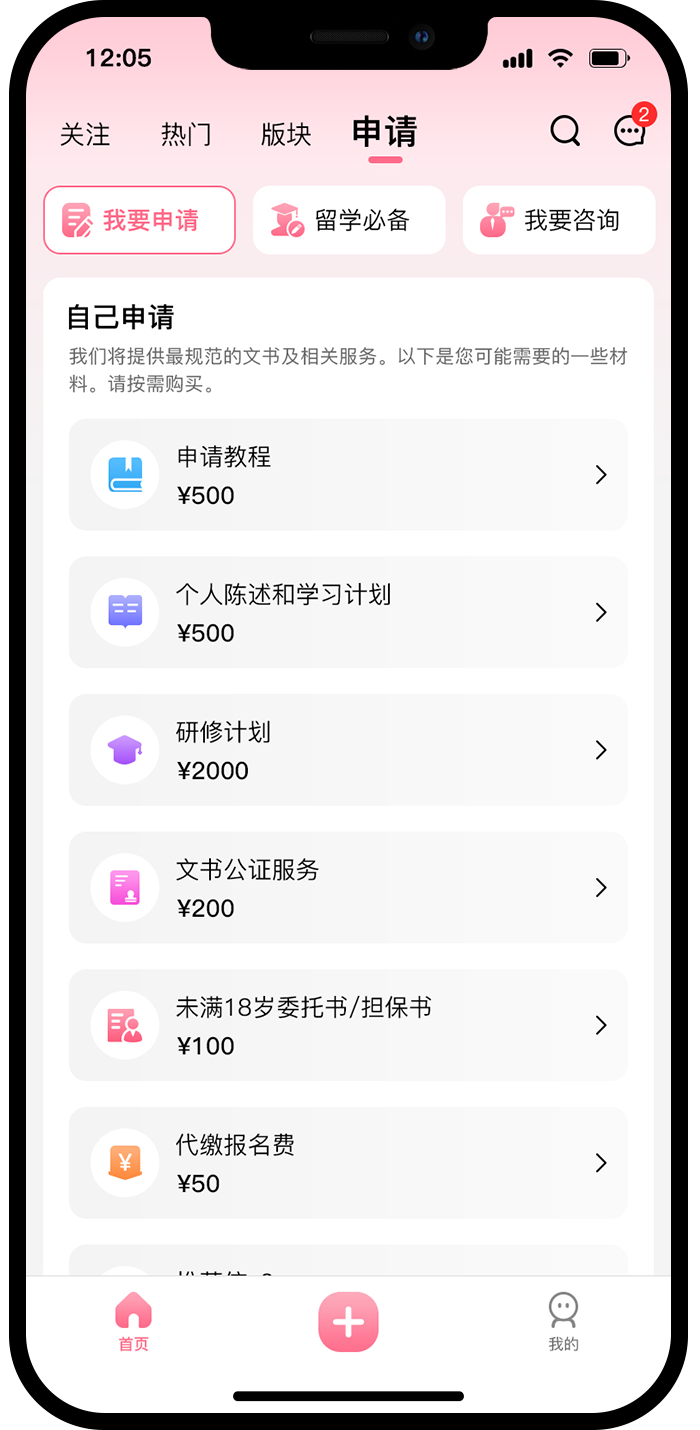Switch to the 我的 tab
Screen dimensions: 700x1430
click(563, 1322)
